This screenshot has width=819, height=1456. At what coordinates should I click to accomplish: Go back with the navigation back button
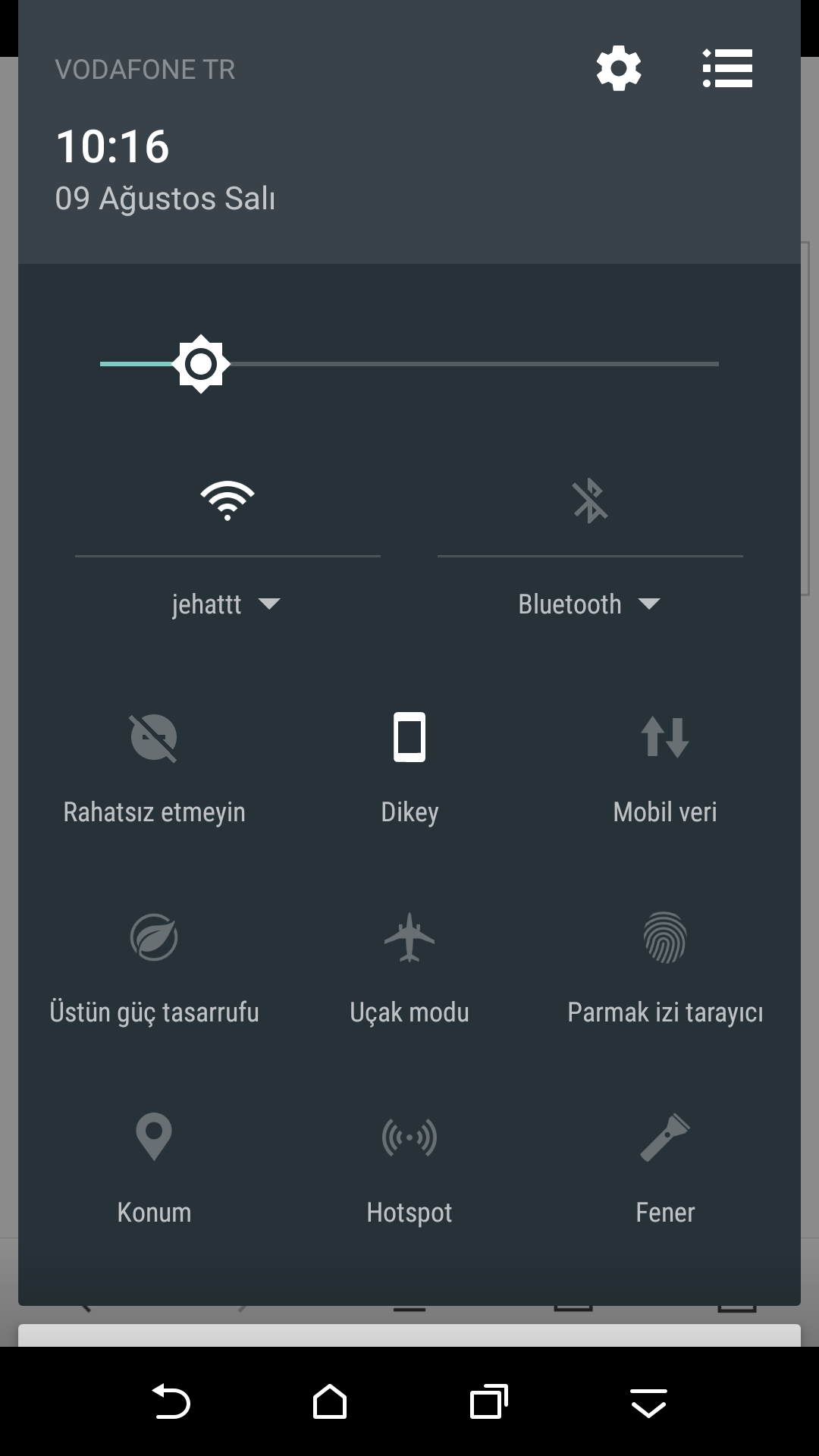(x=171, y=1401)
